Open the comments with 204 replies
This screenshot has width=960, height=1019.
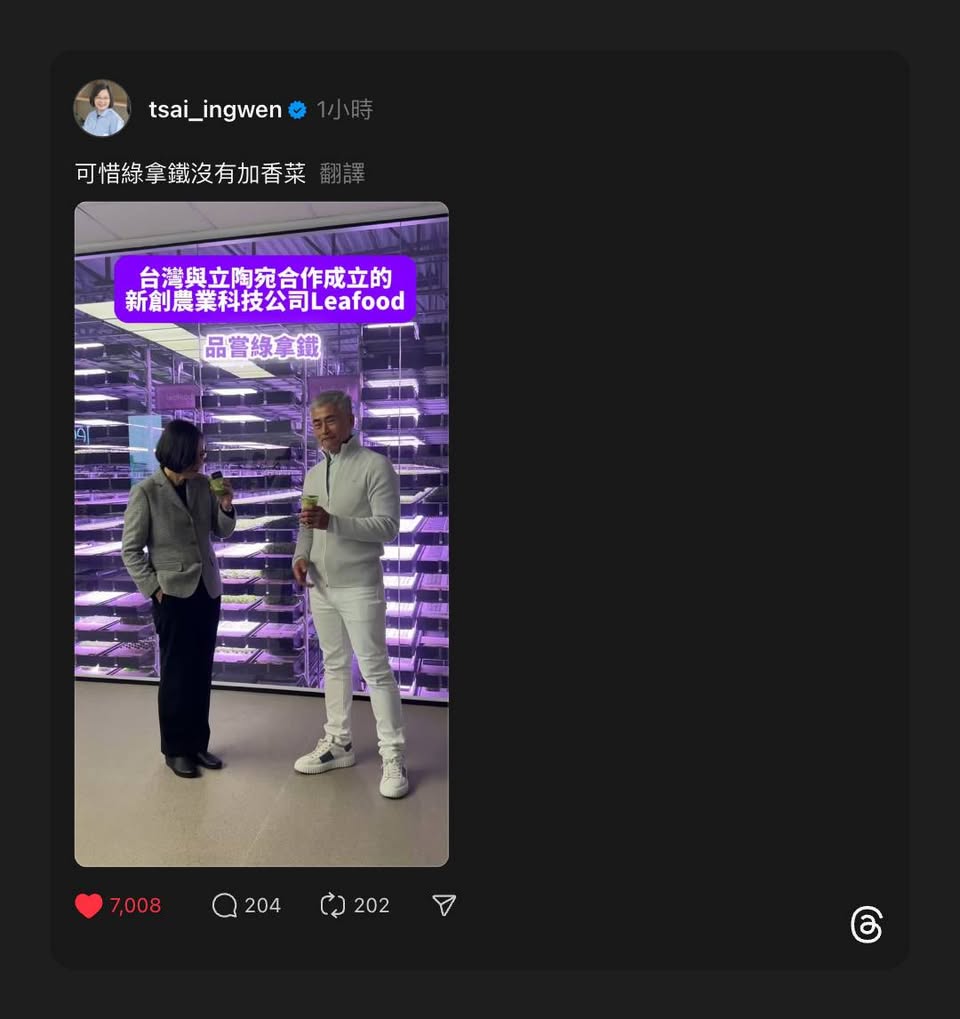point(225,906)
